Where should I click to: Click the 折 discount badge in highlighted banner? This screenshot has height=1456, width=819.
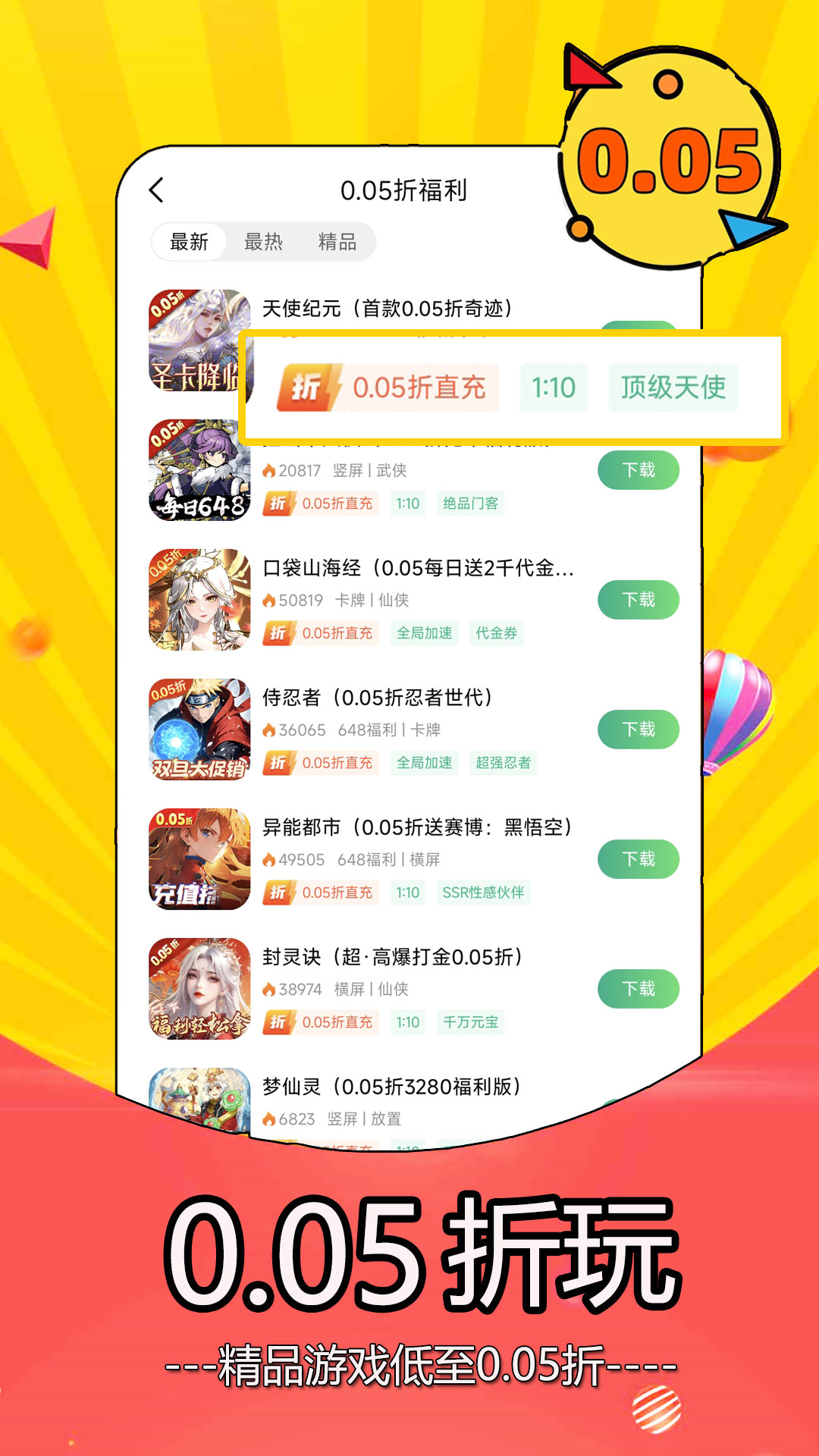pyautogui.click(x=306, y=387)
